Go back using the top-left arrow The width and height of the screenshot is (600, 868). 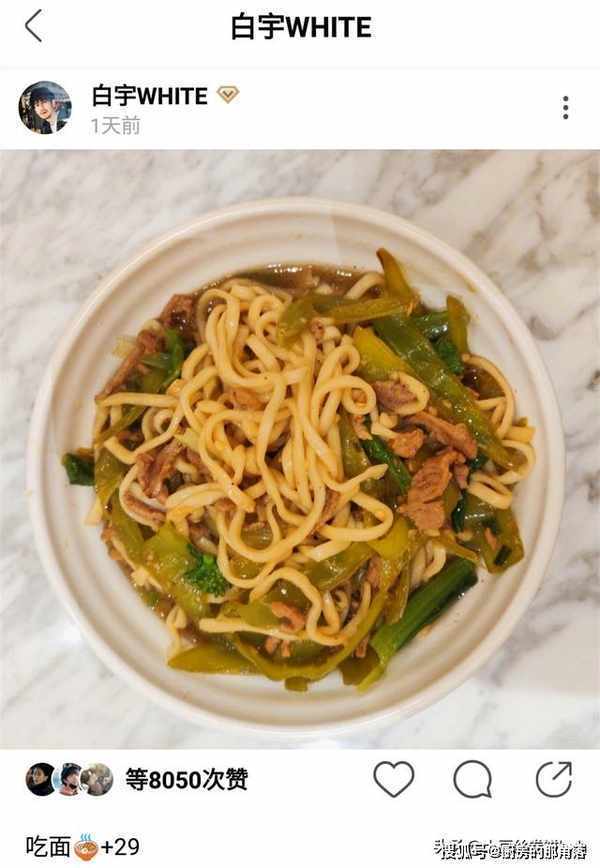point(34,26)
